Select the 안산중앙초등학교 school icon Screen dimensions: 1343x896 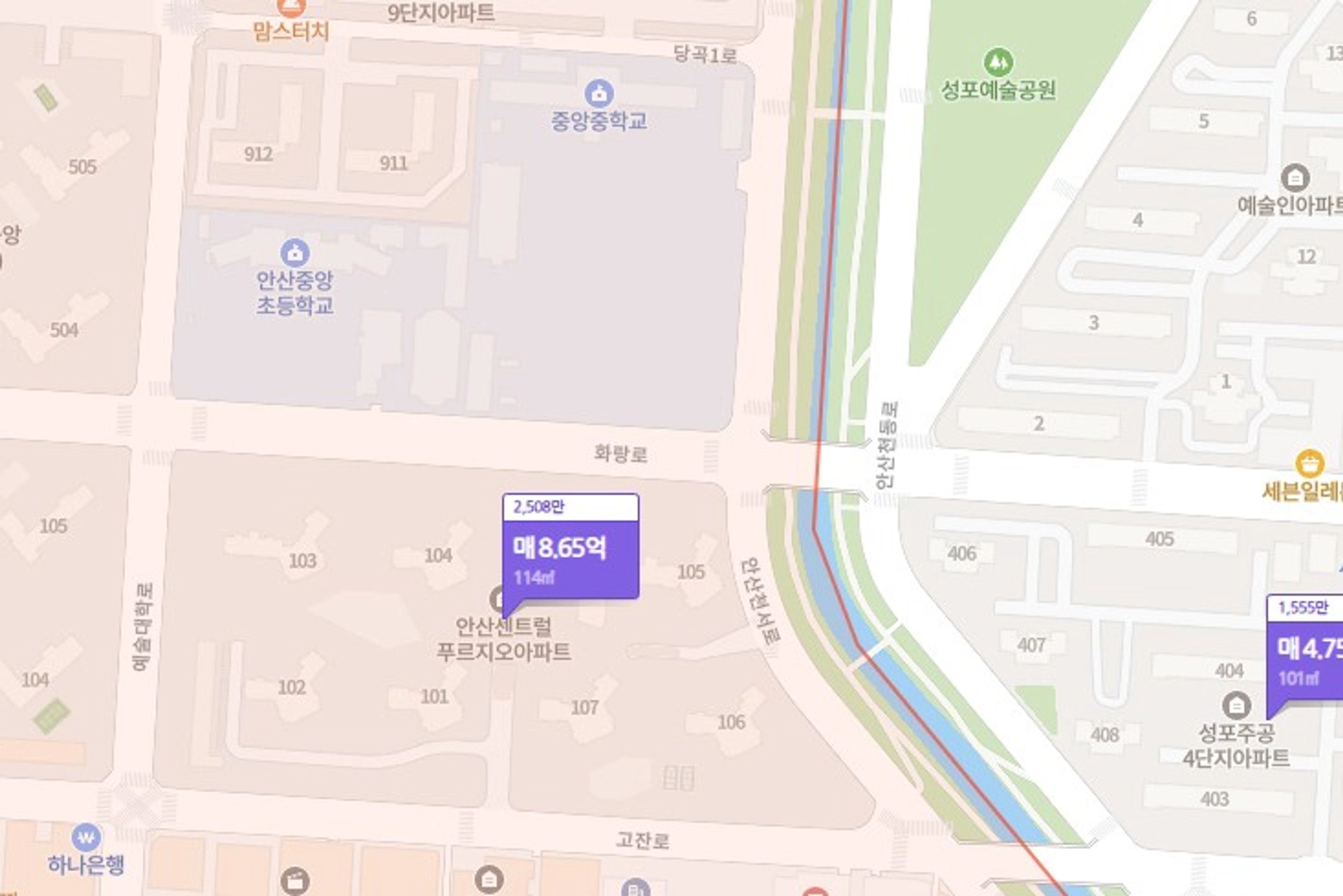pos(295,253)
